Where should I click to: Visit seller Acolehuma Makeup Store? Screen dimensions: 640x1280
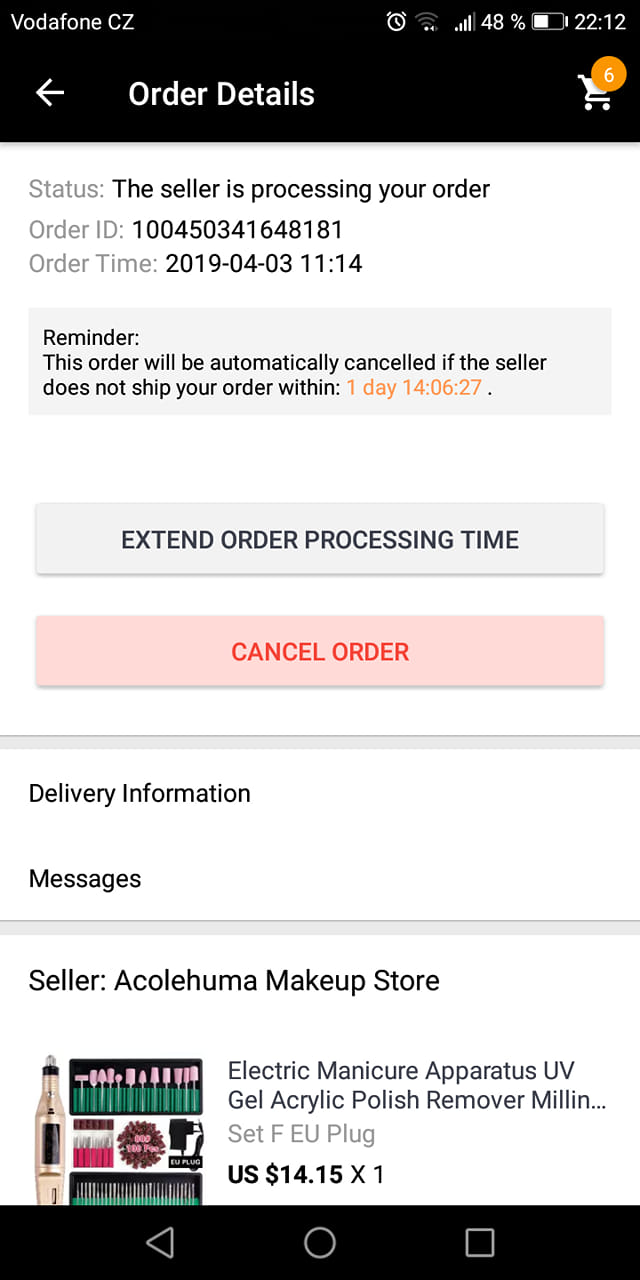234,980
